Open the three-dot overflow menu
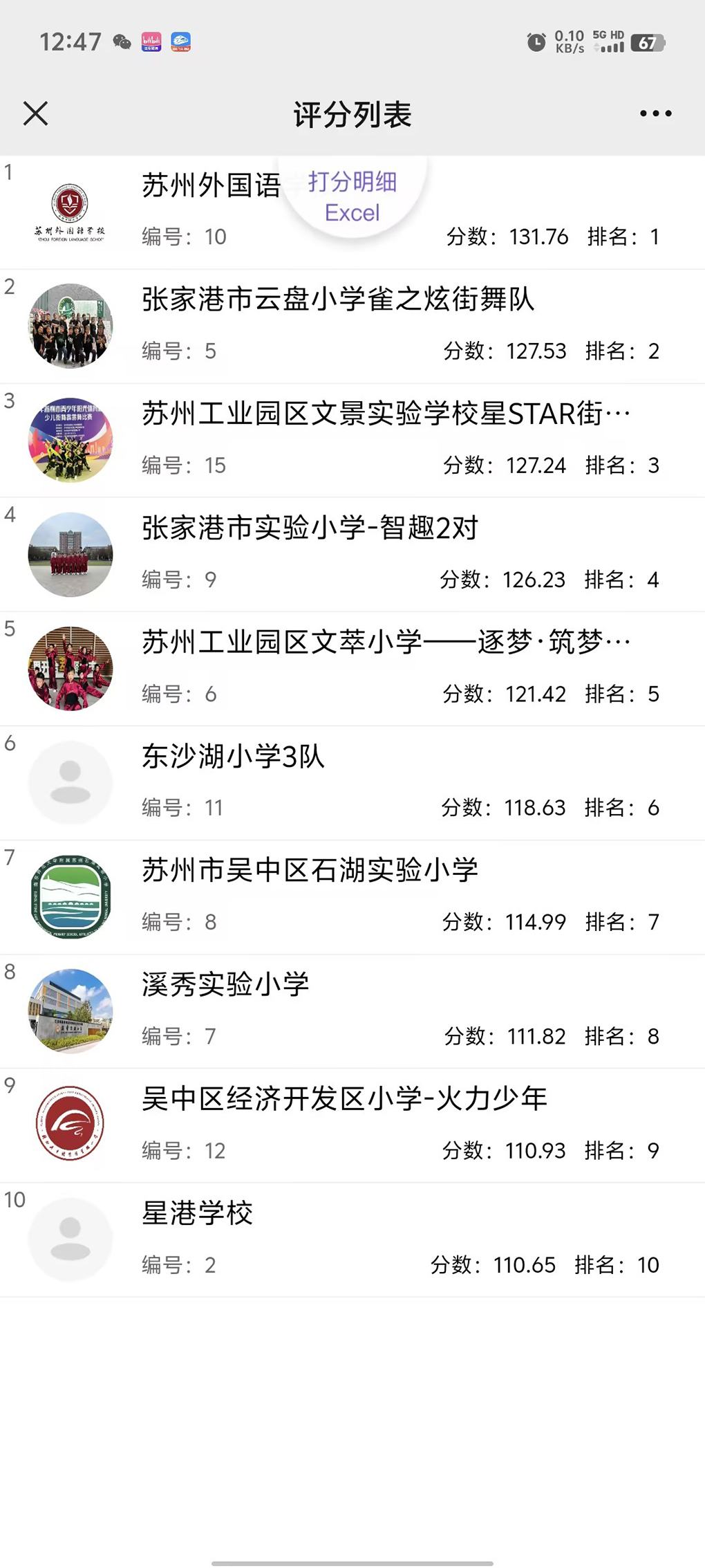Viewport: 705px width, 1568px height. [x=655, y=113]
